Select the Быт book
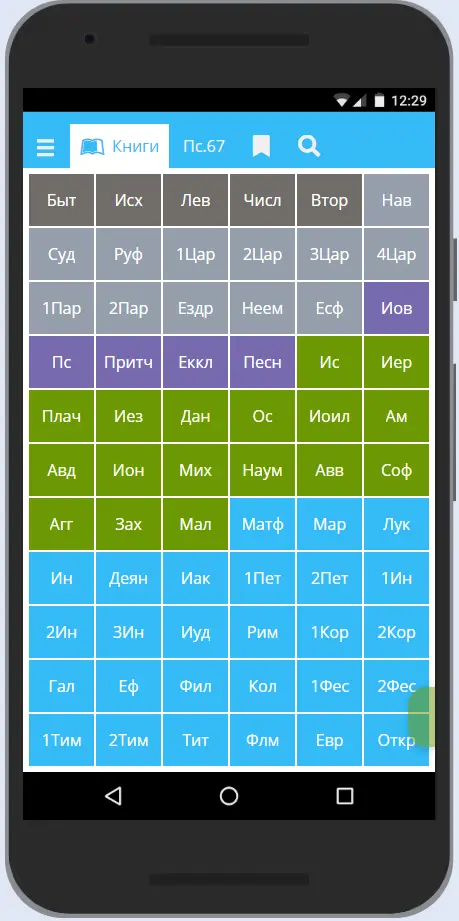 (x=62, y=200)
